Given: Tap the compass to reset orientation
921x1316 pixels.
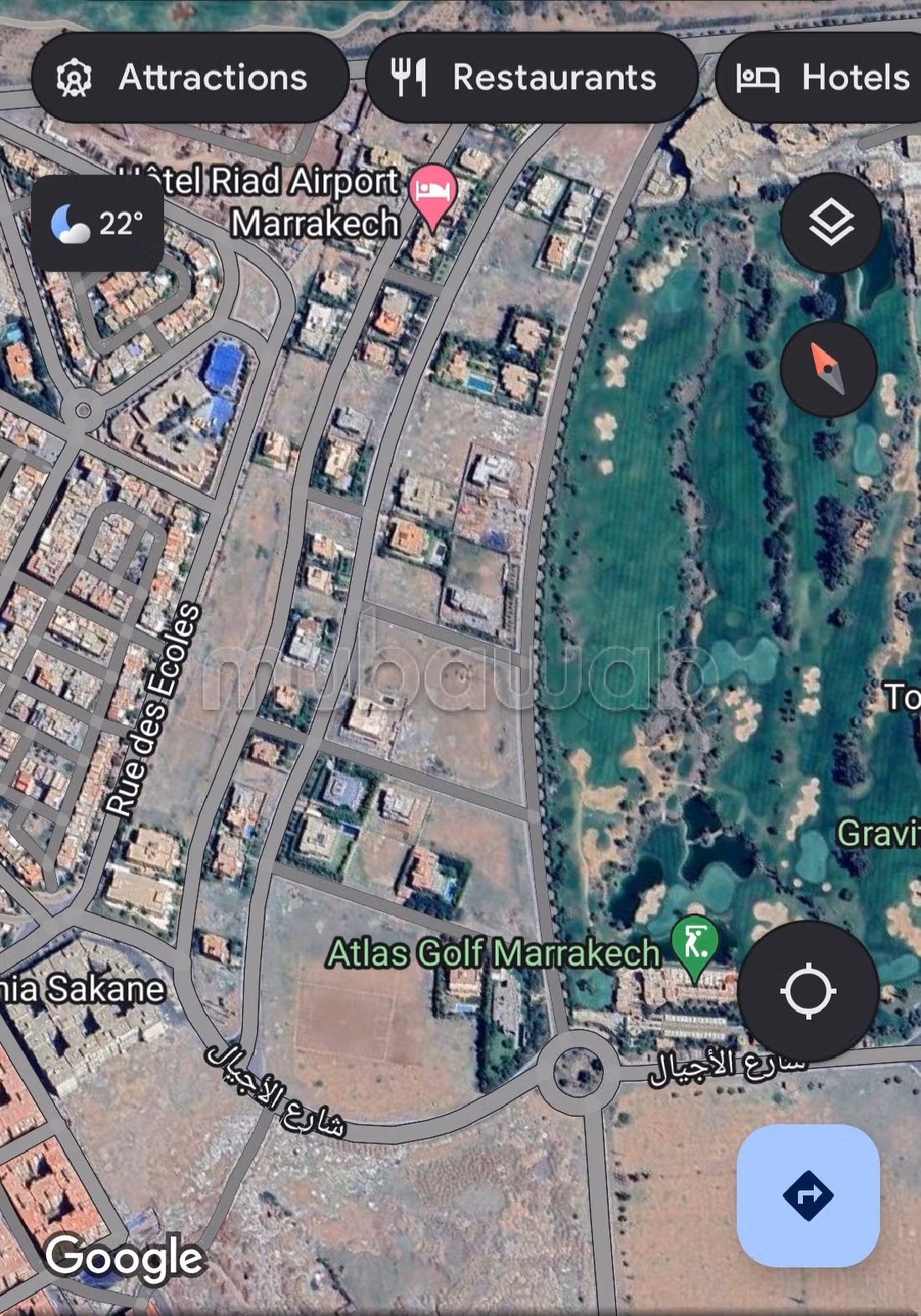Looking at the screenshot, I should click(828, 368).
